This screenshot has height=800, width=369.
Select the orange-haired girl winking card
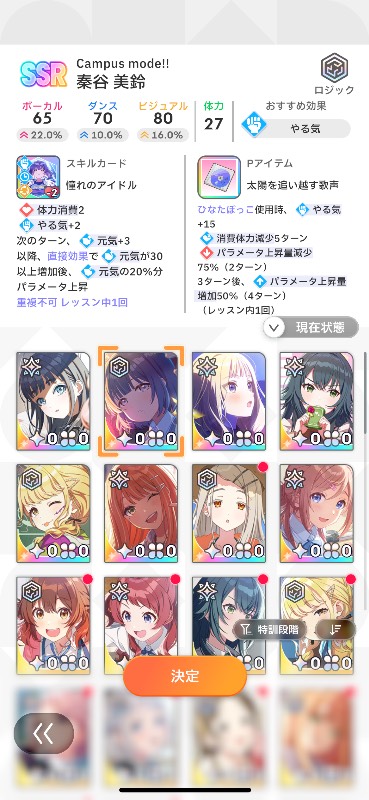141,513
